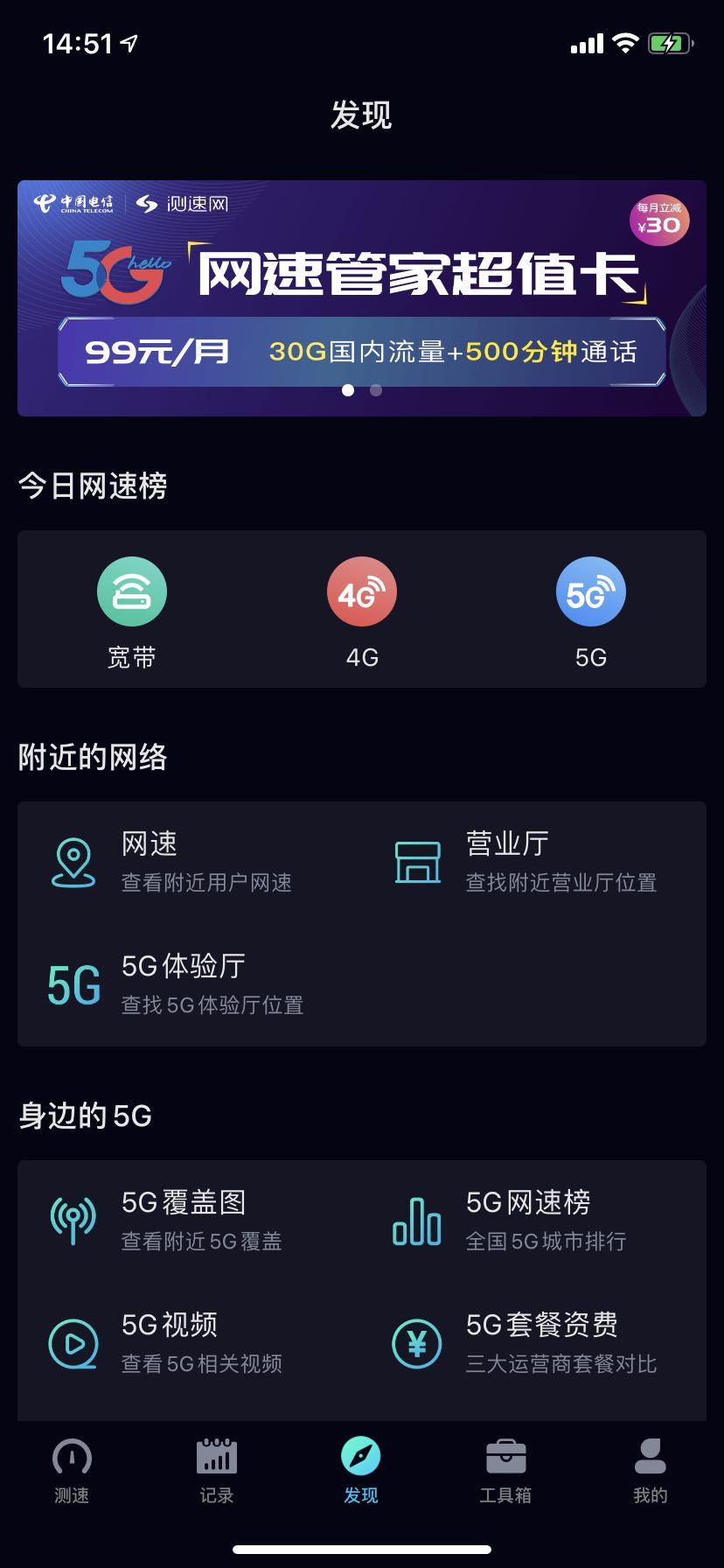
Task: Switch to the 测速 tab
Action: tap(73, 1470)
